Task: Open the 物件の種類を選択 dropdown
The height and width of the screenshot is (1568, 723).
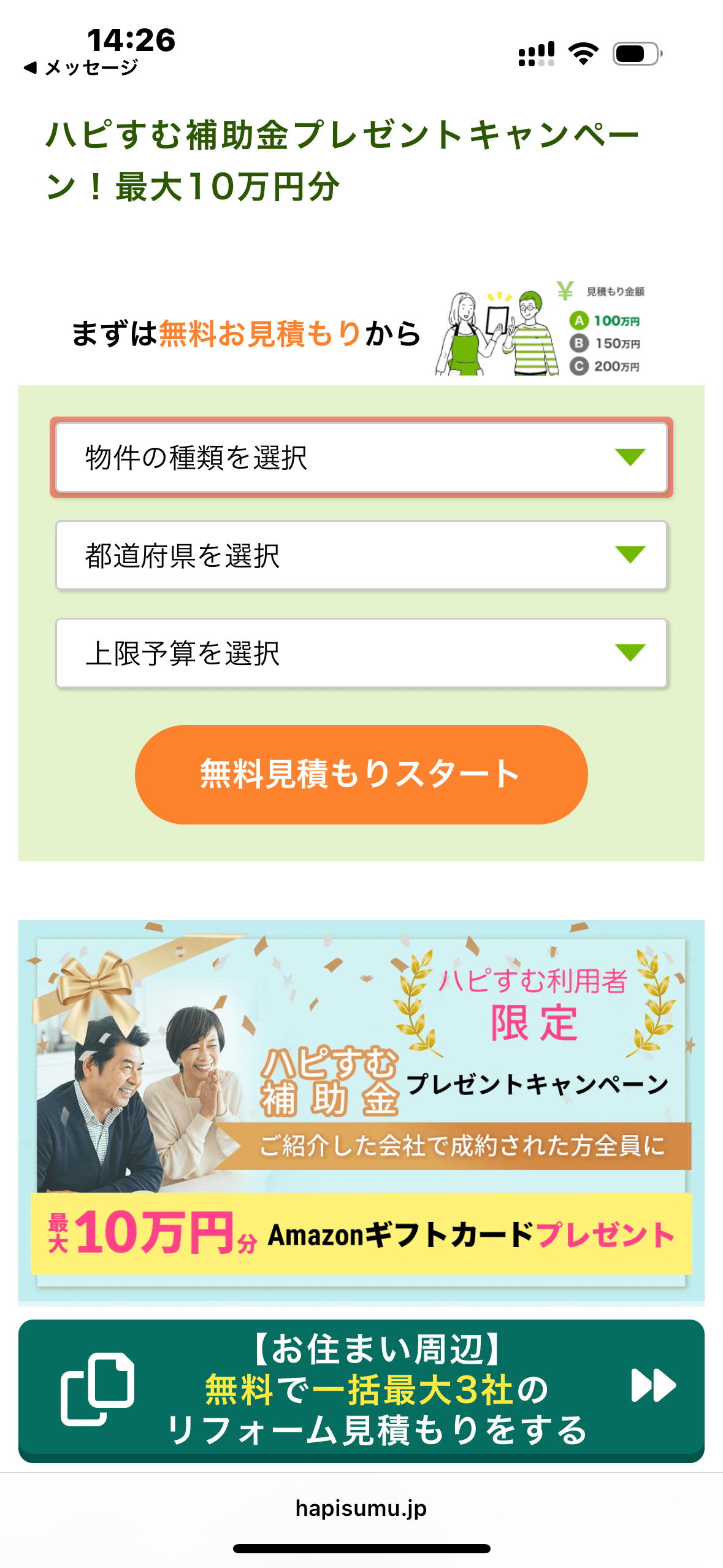Action: 361,458
